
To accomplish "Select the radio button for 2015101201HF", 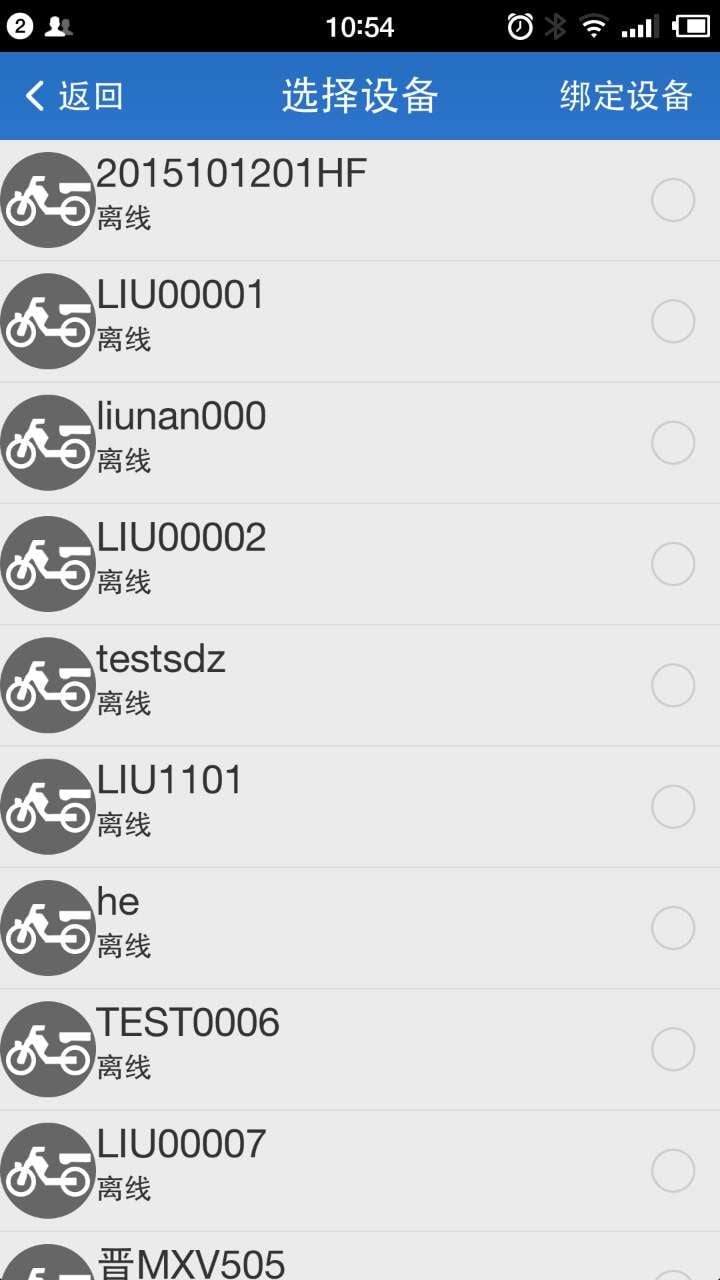I will (673, 200).
